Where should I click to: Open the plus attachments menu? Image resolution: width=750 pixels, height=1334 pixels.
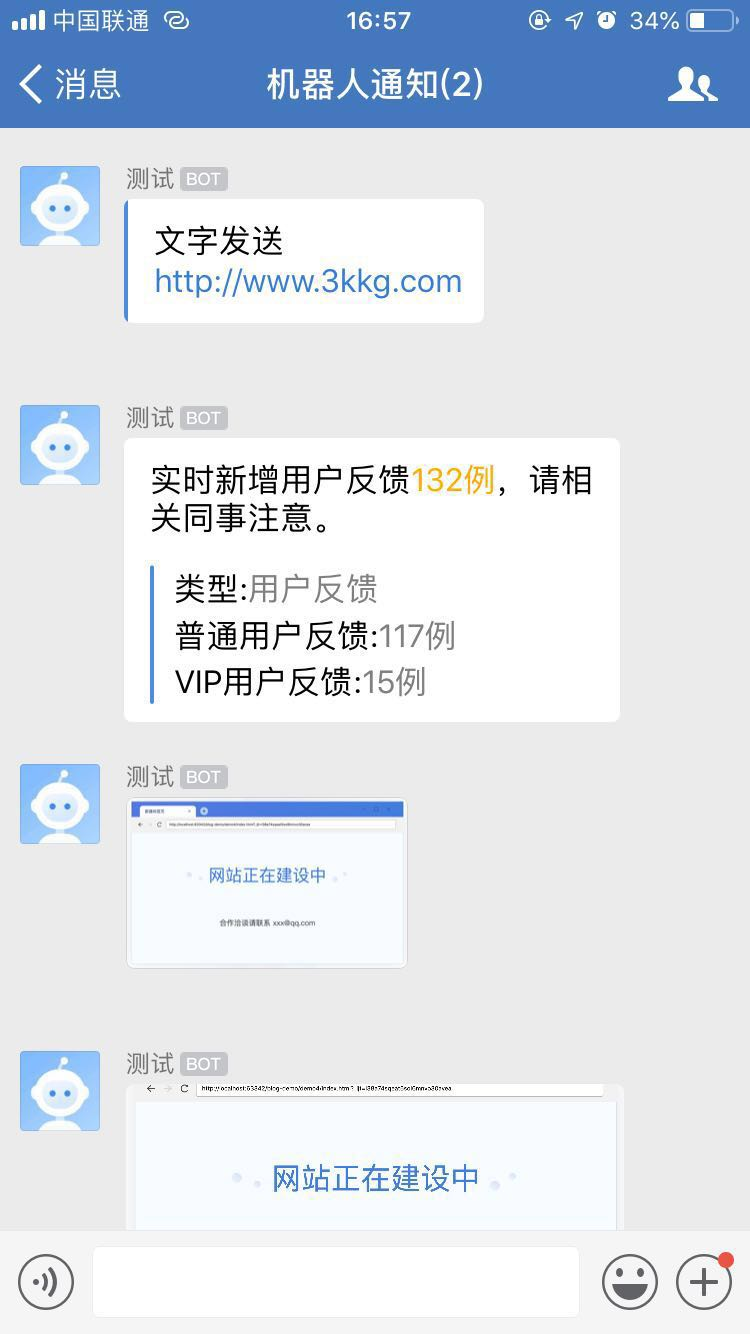click(704, 1281)
